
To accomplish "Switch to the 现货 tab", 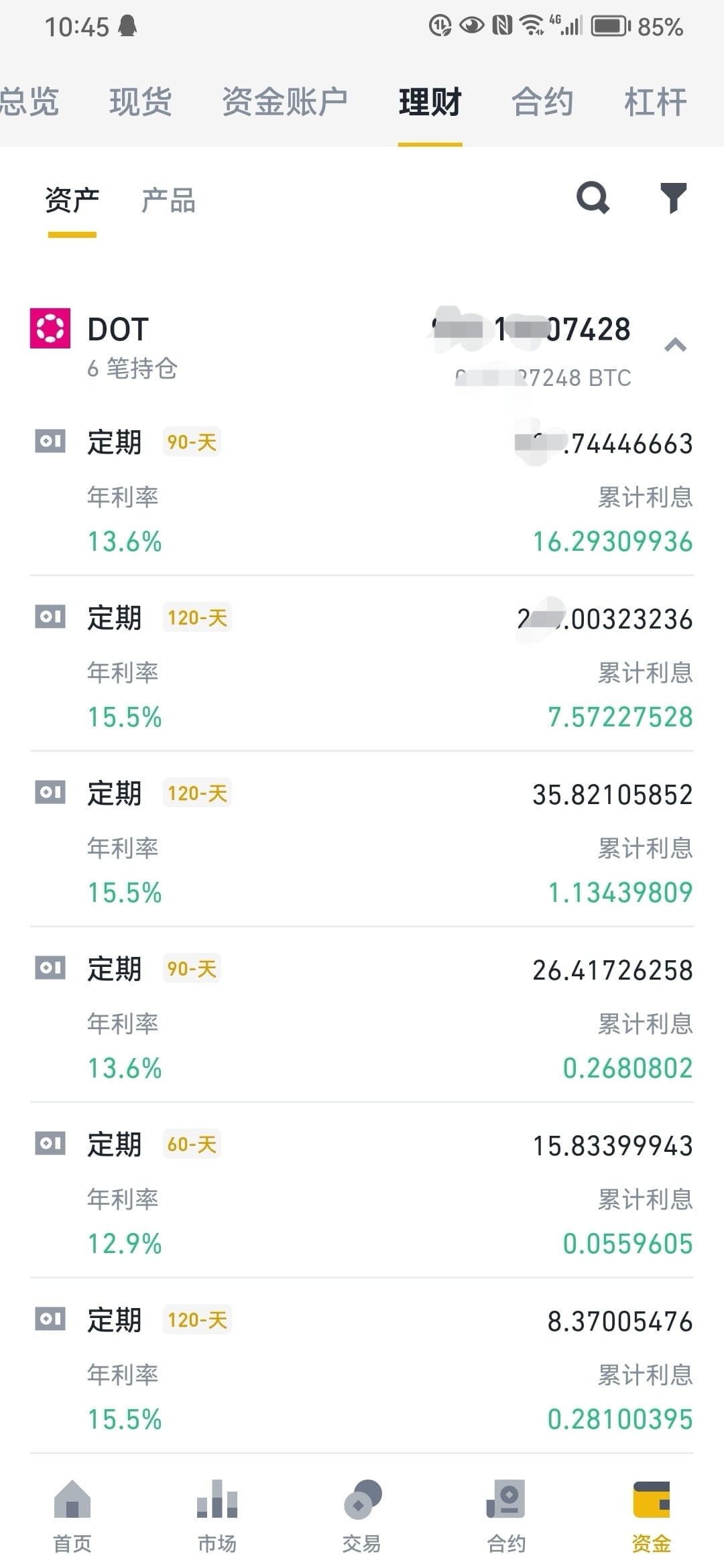I will click(141, 102).
